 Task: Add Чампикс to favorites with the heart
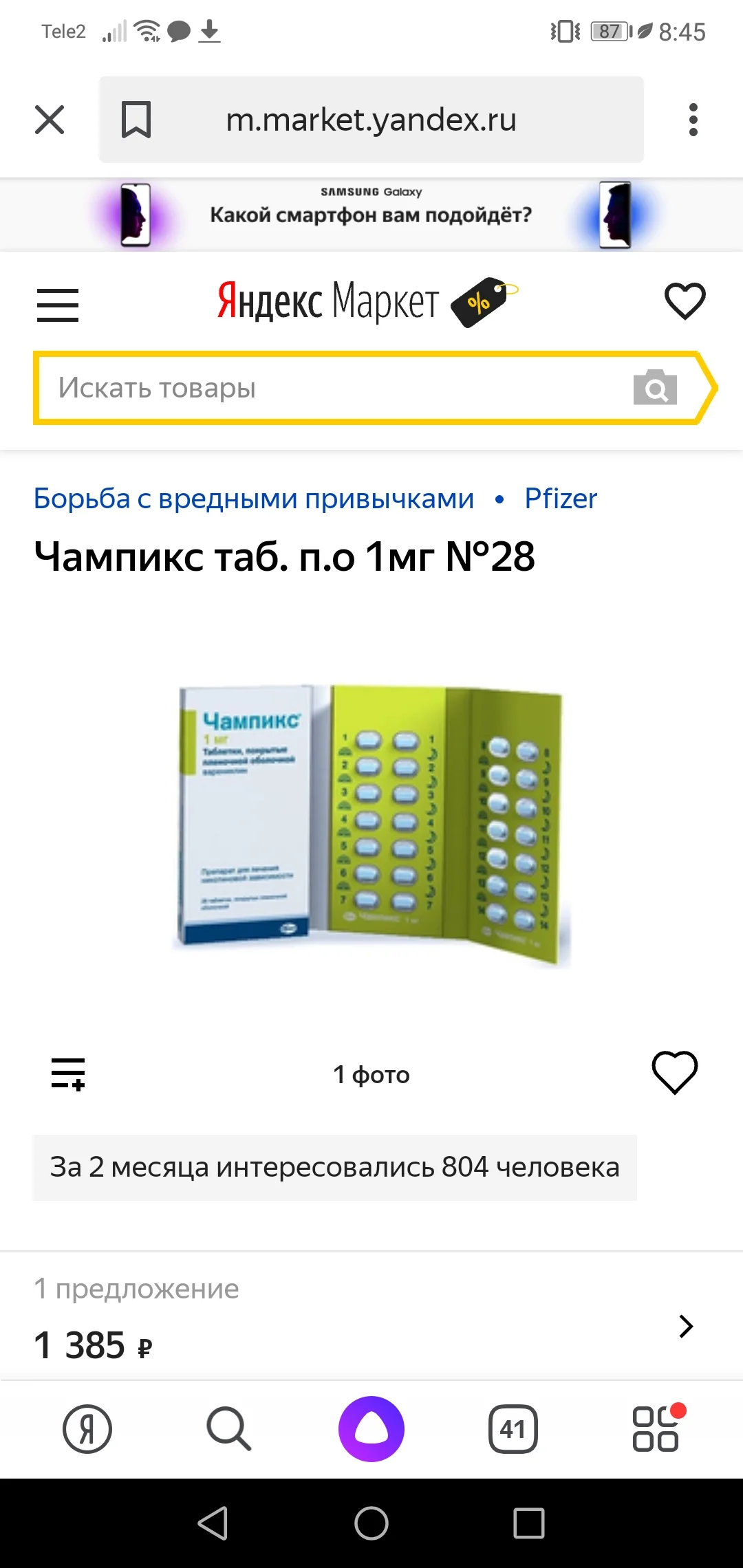point(674,1073)
